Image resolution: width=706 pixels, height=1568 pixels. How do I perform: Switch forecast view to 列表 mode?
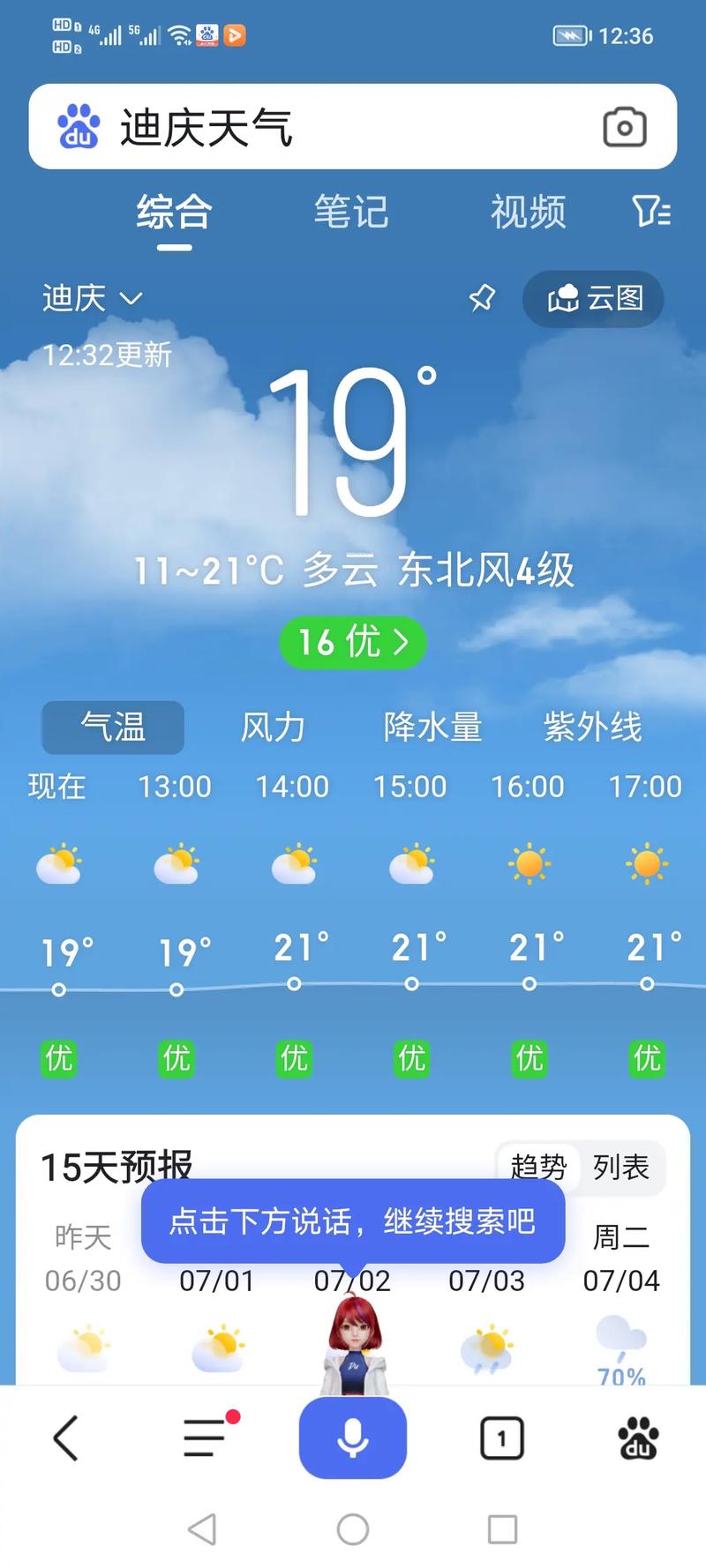620,1168
